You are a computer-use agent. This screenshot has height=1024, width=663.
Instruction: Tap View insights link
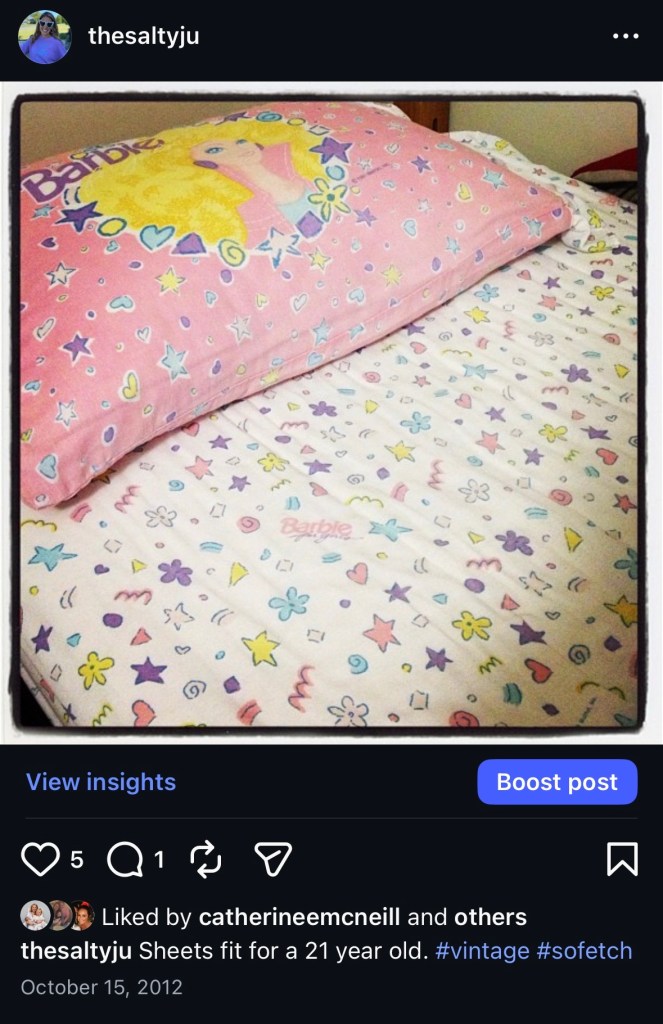(101, 782)
